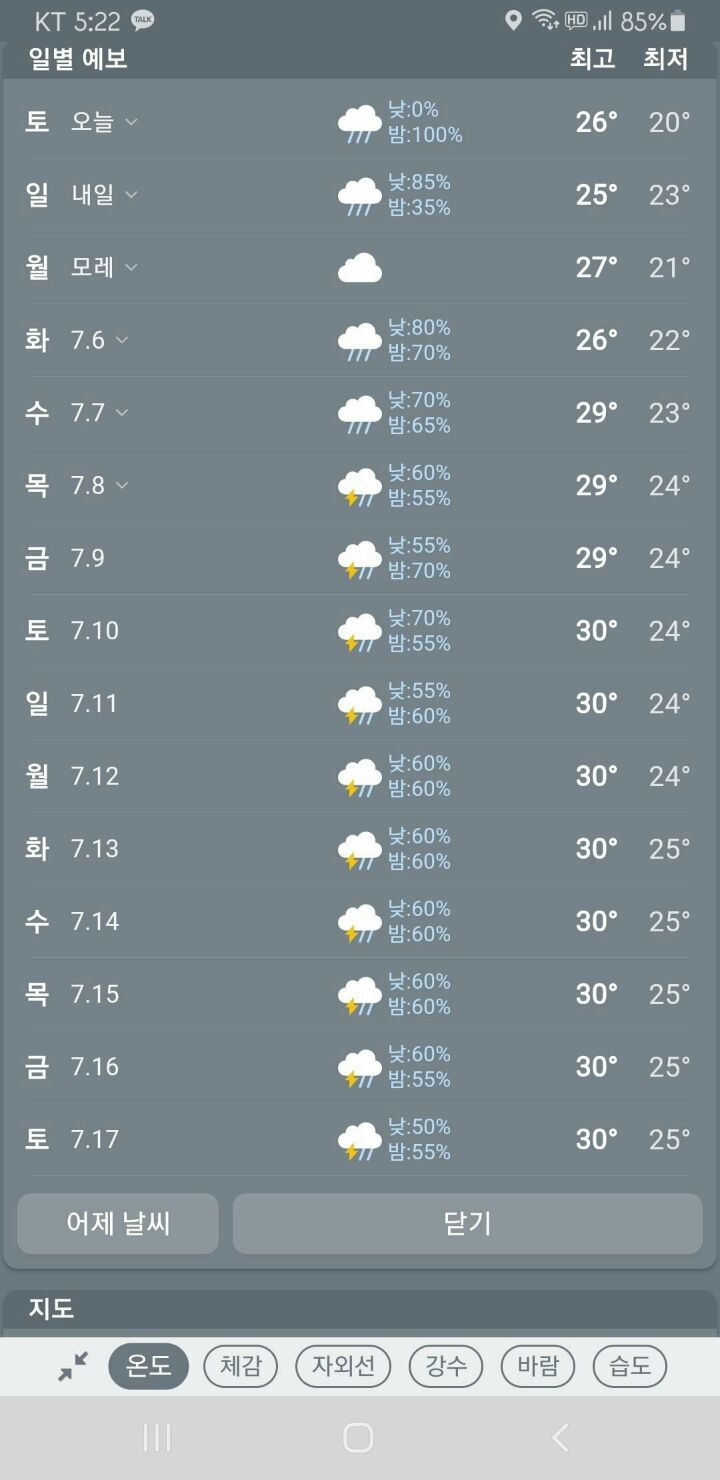Expand the 7.6 forecast row
The image size is (720, 1480).
[122, 340]
